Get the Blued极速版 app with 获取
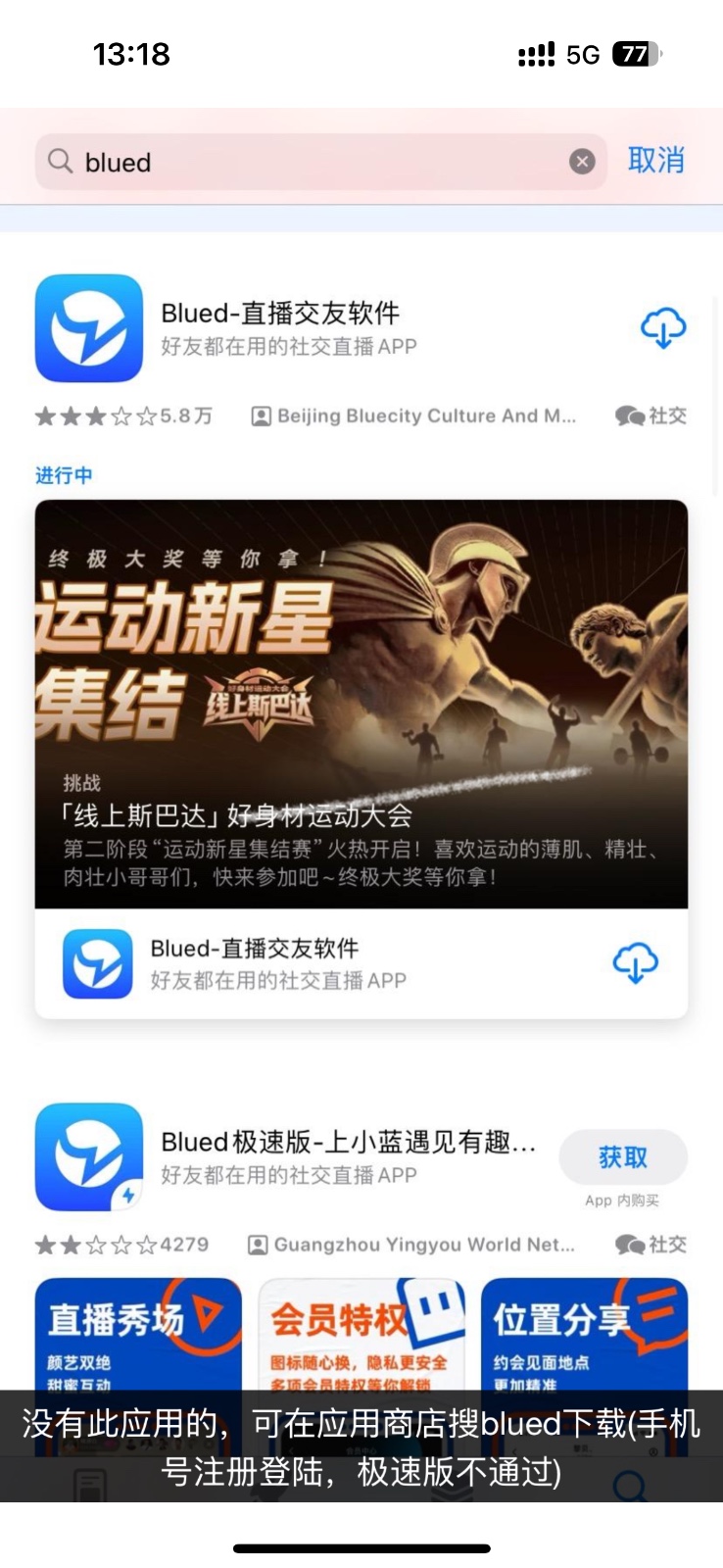Viewport: 723px width, 1568px height. pyautogui.click(x=623, y=1157)
